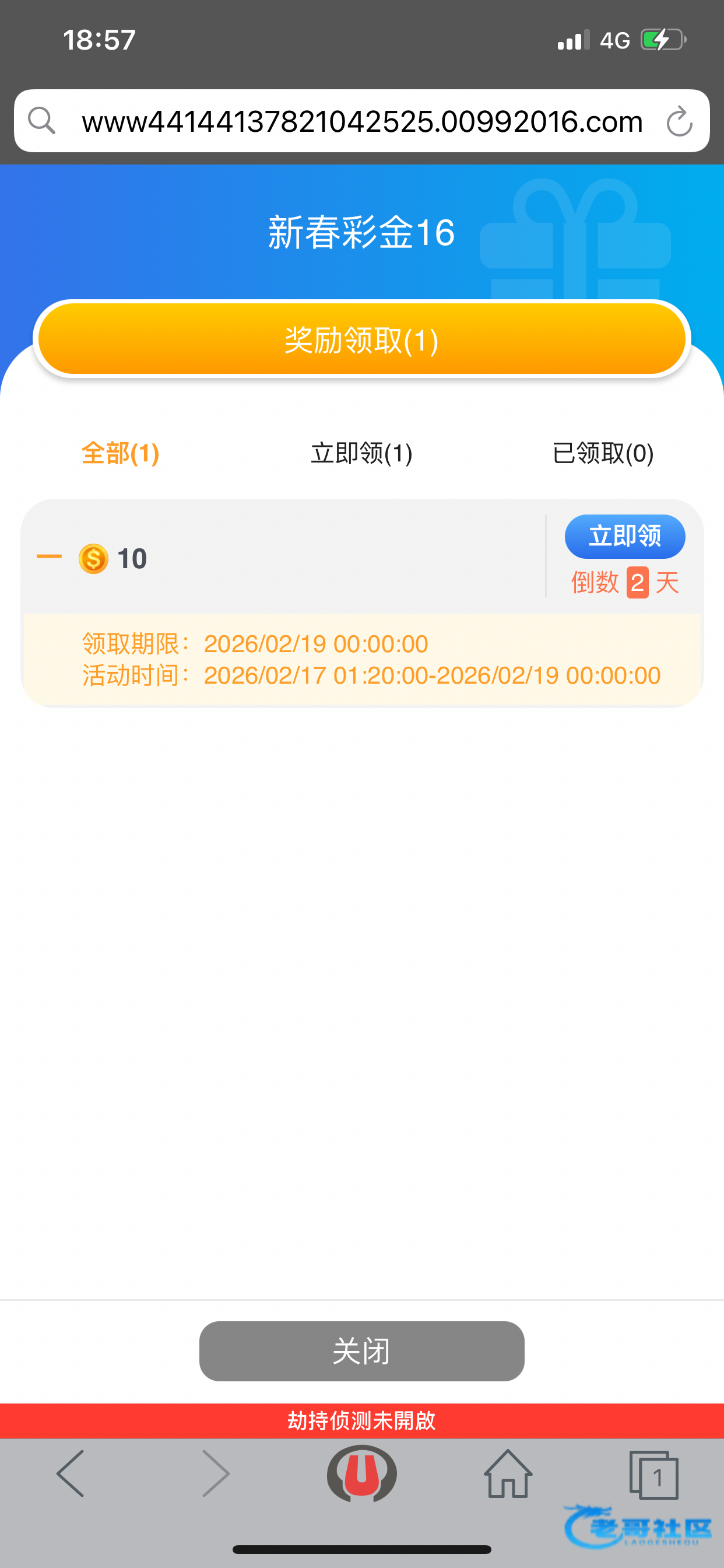The height and width of the screenshot is (1568, 724).
Task: Switch to the 全部(1) tab
Action: (121, 453)
